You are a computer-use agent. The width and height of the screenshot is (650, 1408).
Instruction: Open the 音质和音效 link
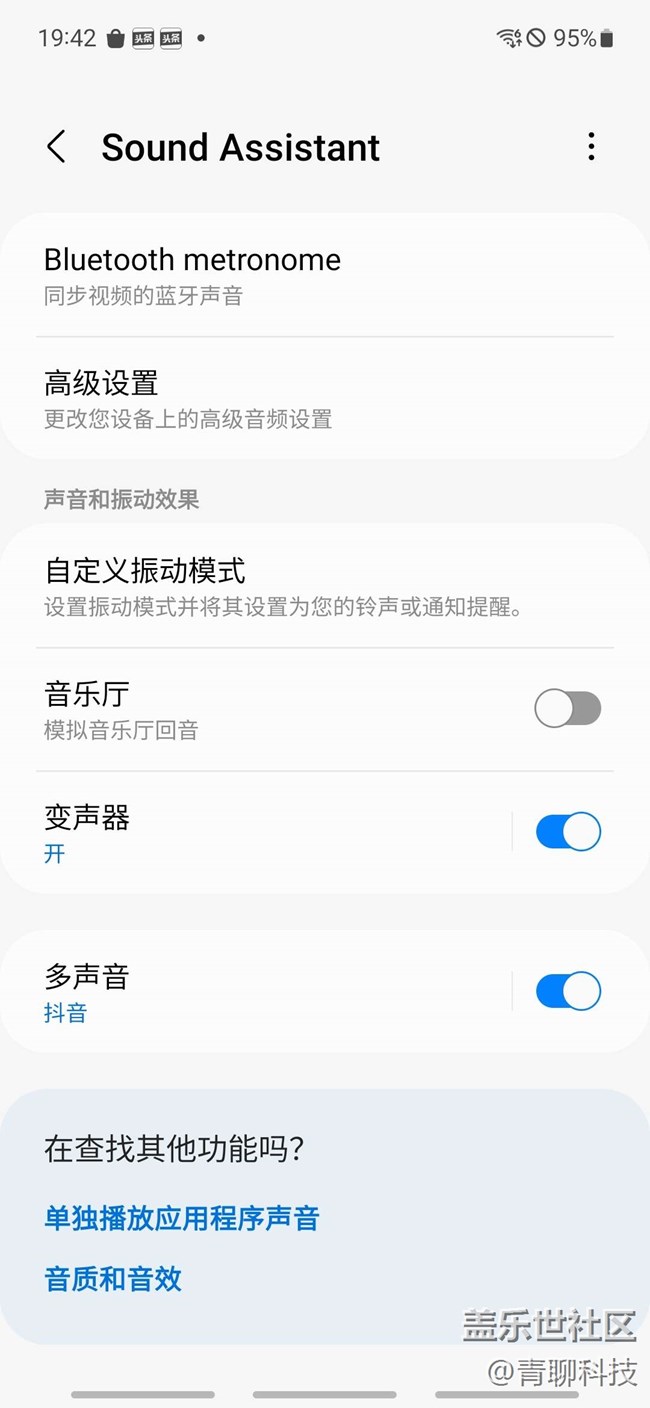pyautogui.click(x=114, y=1278)
